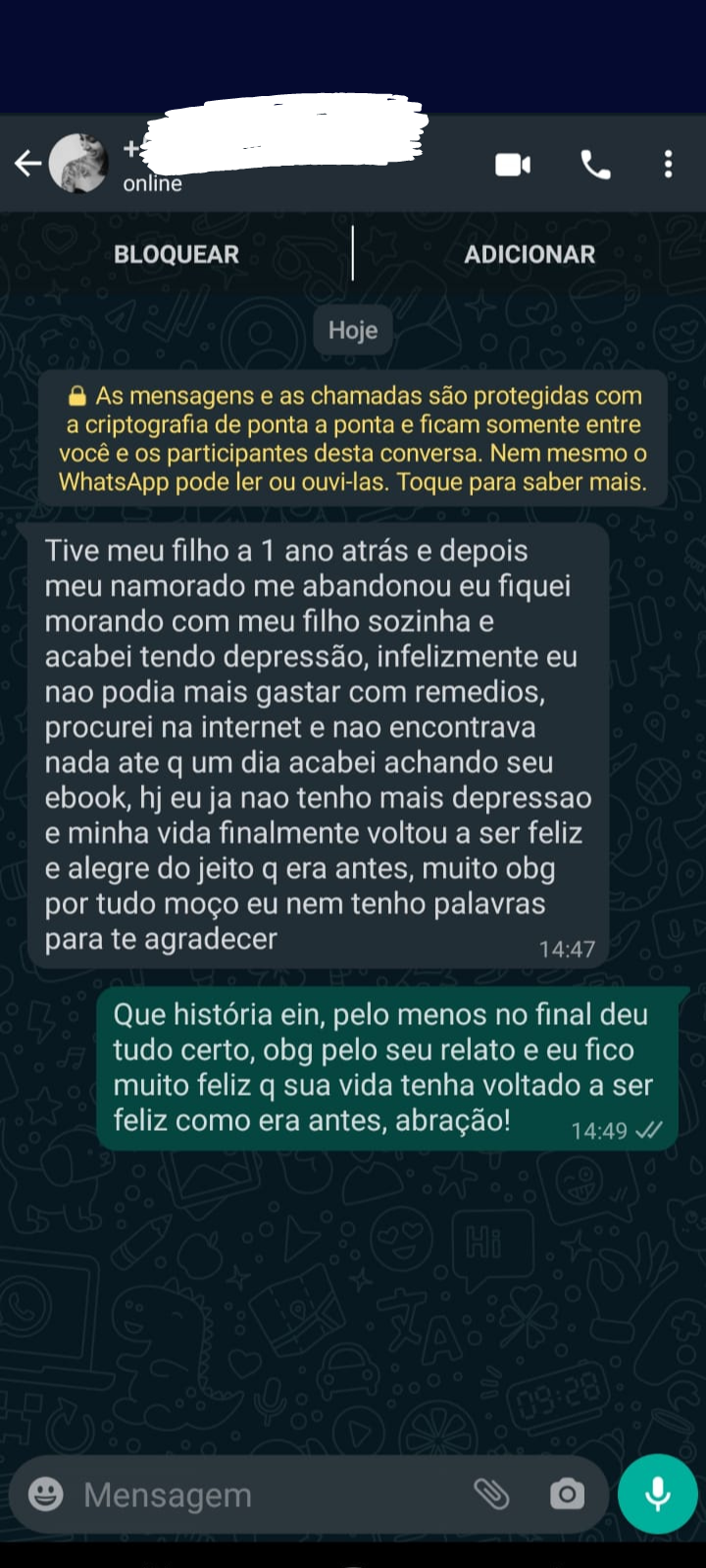Start a voice call

pyautogui.click(x=595, y=165)
